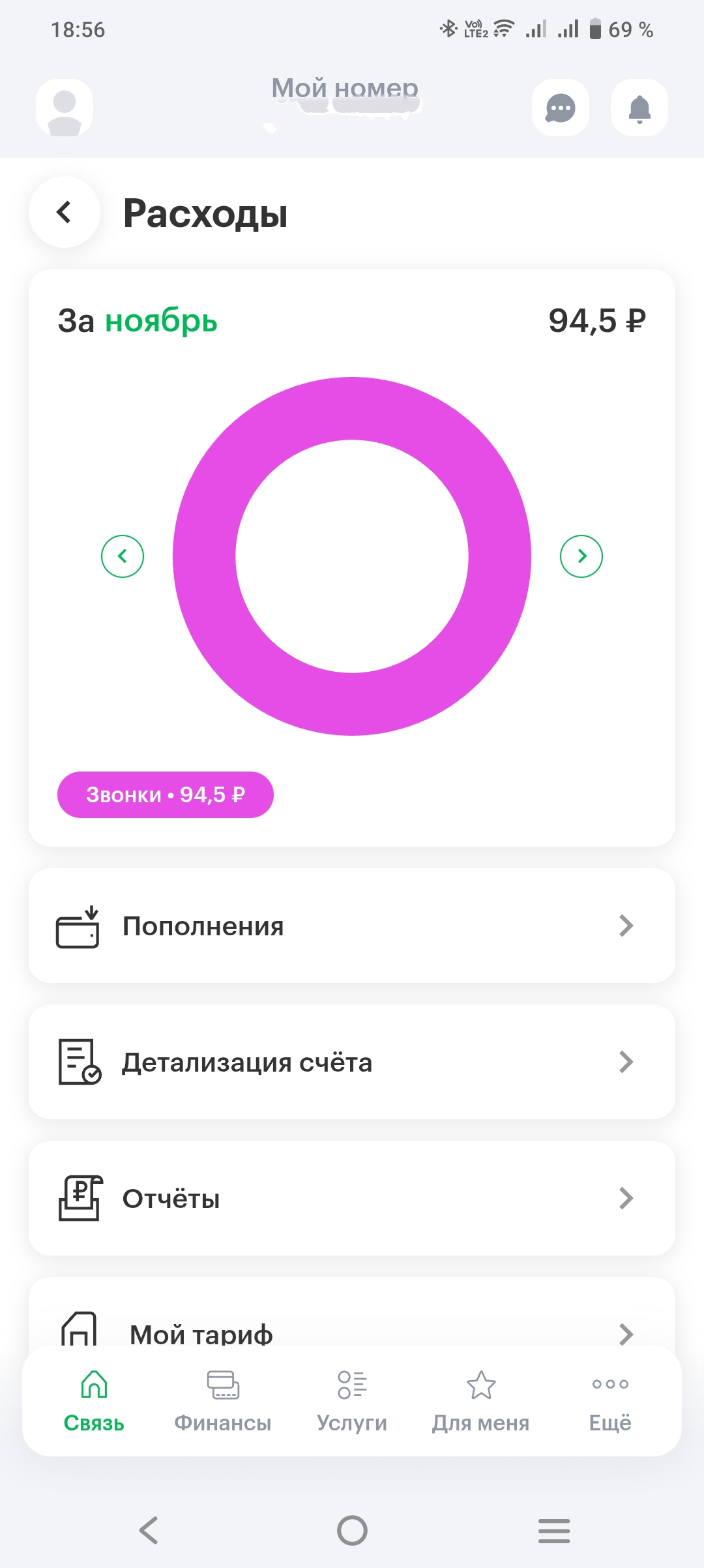Select the Звонки 94,5 ₽ chip
This screenshot has width=704, height=1568.
click(166, 794)
